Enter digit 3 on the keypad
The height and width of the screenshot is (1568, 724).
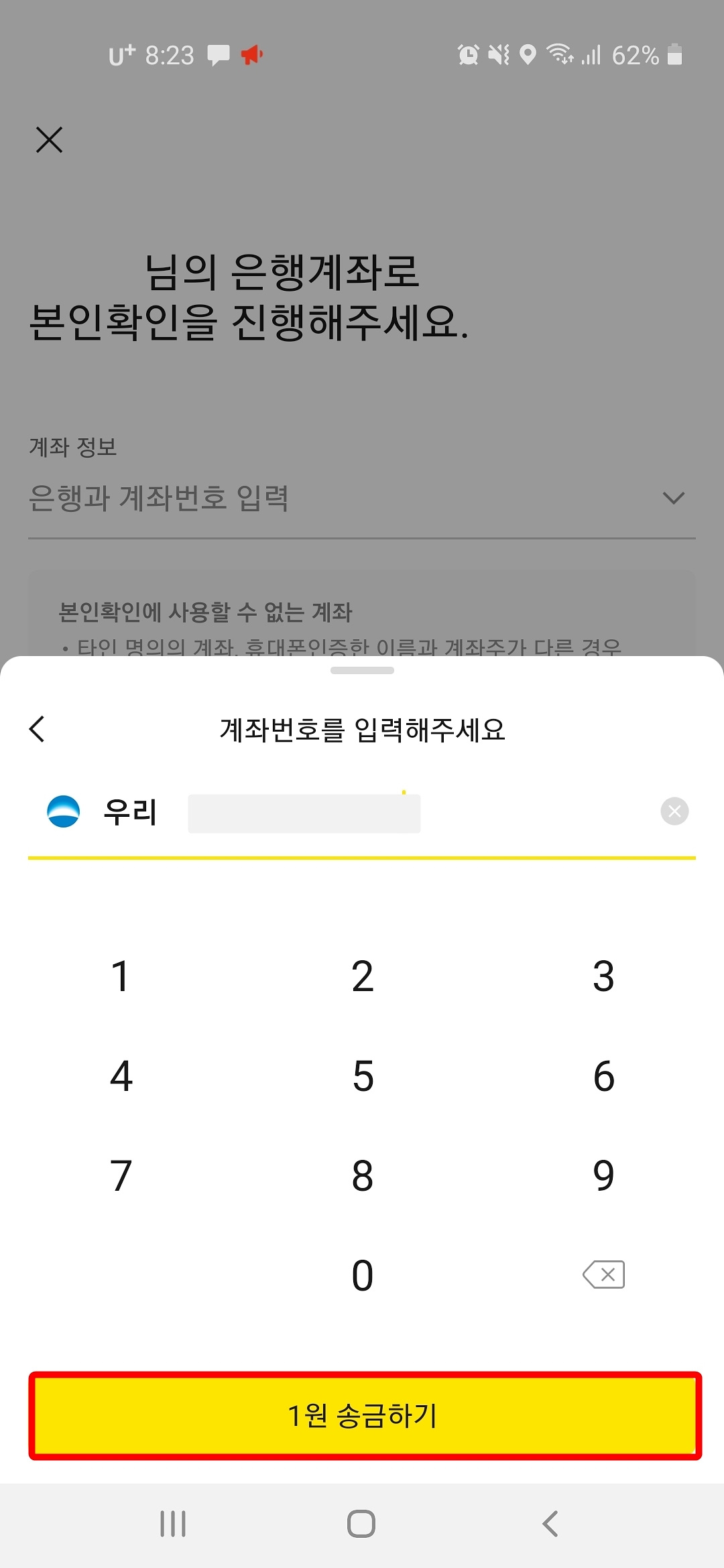click(x=603, y=976)
